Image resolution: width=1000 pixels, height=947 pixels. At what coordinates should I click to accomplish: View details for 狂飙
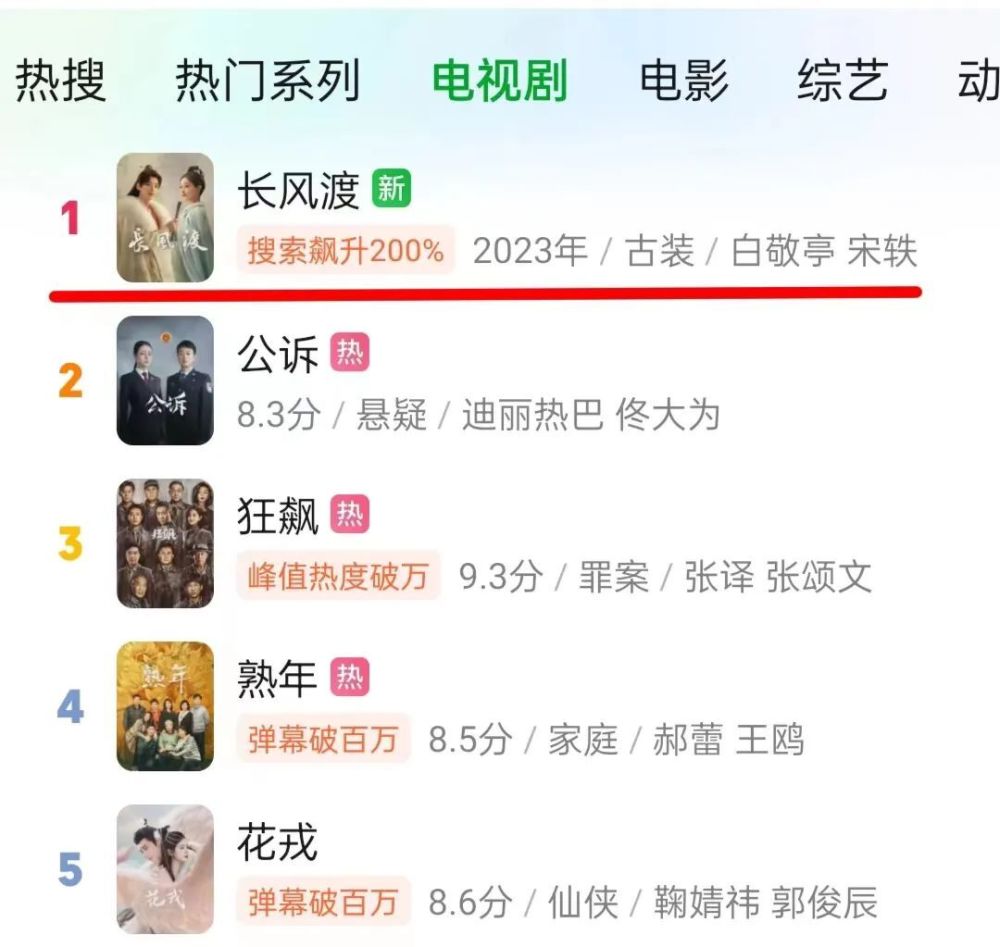point(278,517)
